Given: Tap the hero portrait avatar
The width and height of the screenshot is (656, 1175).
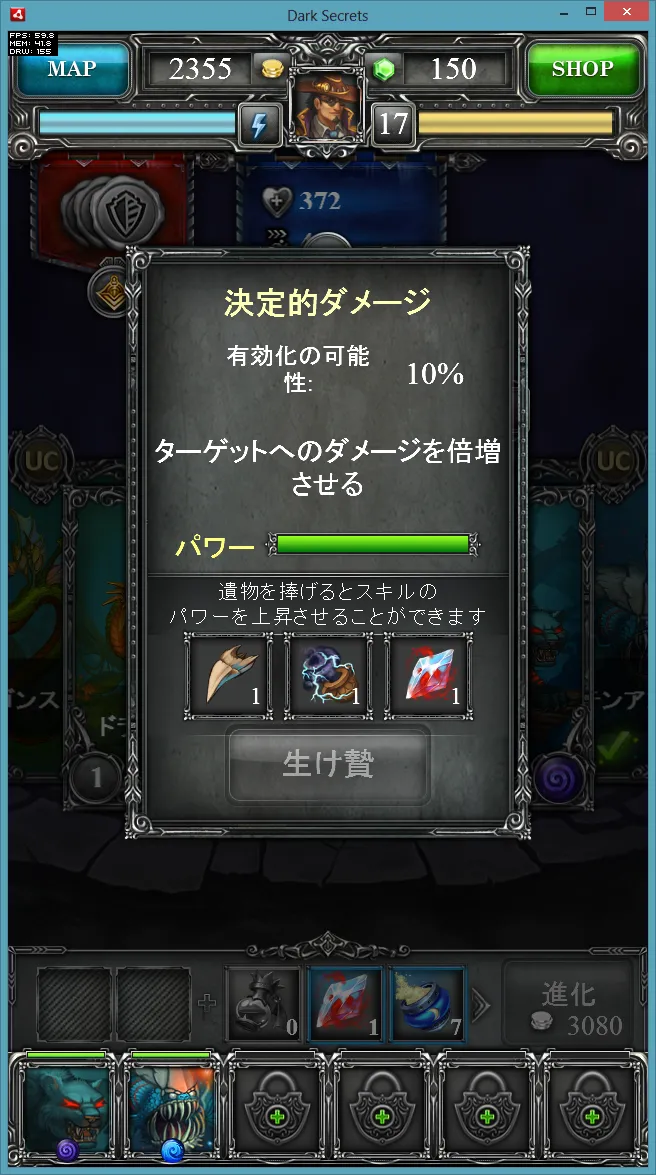Looking at the screenshot, I should coord(327,106).
